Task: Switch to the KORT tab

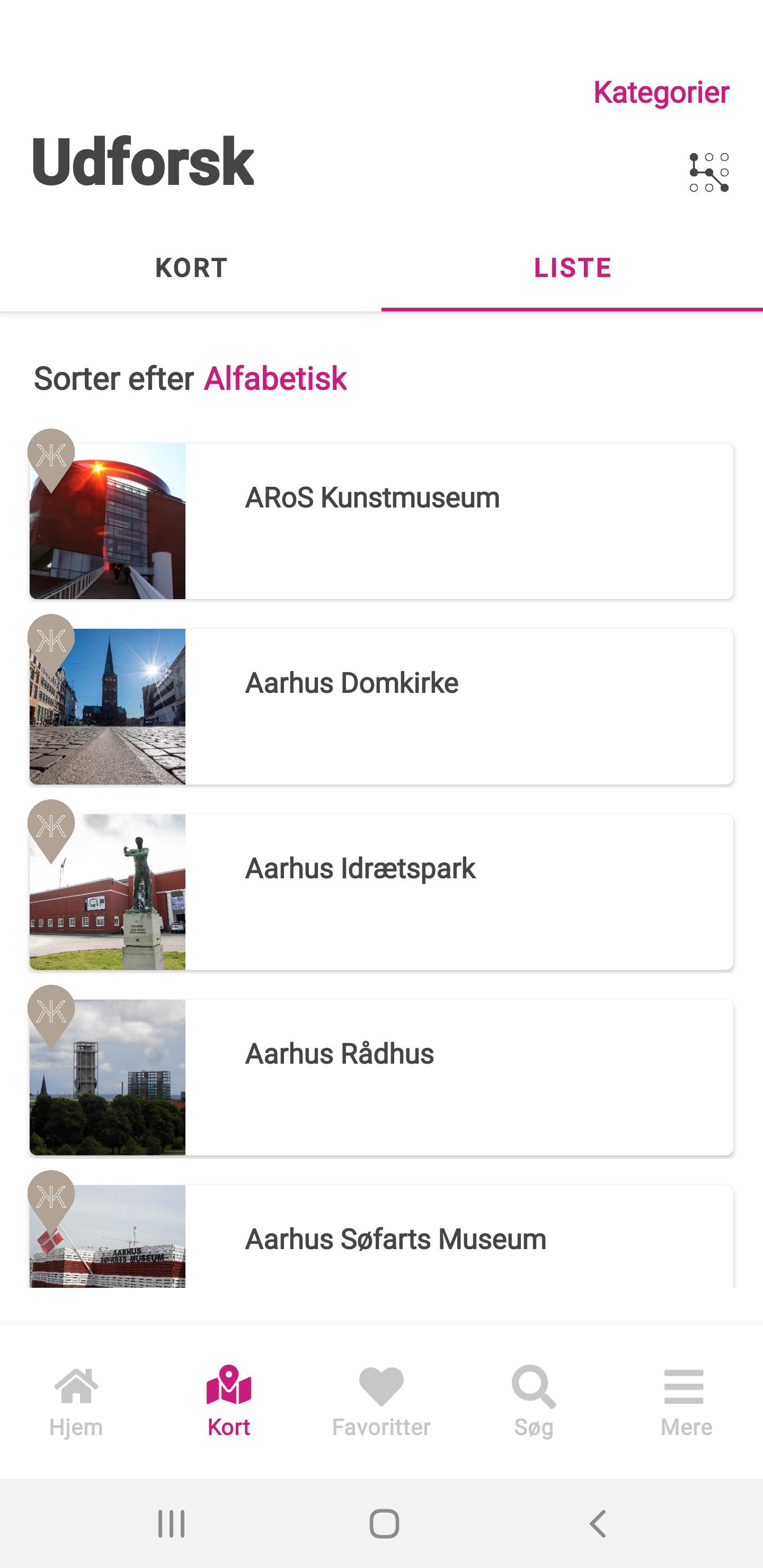Action: (191, 269)
